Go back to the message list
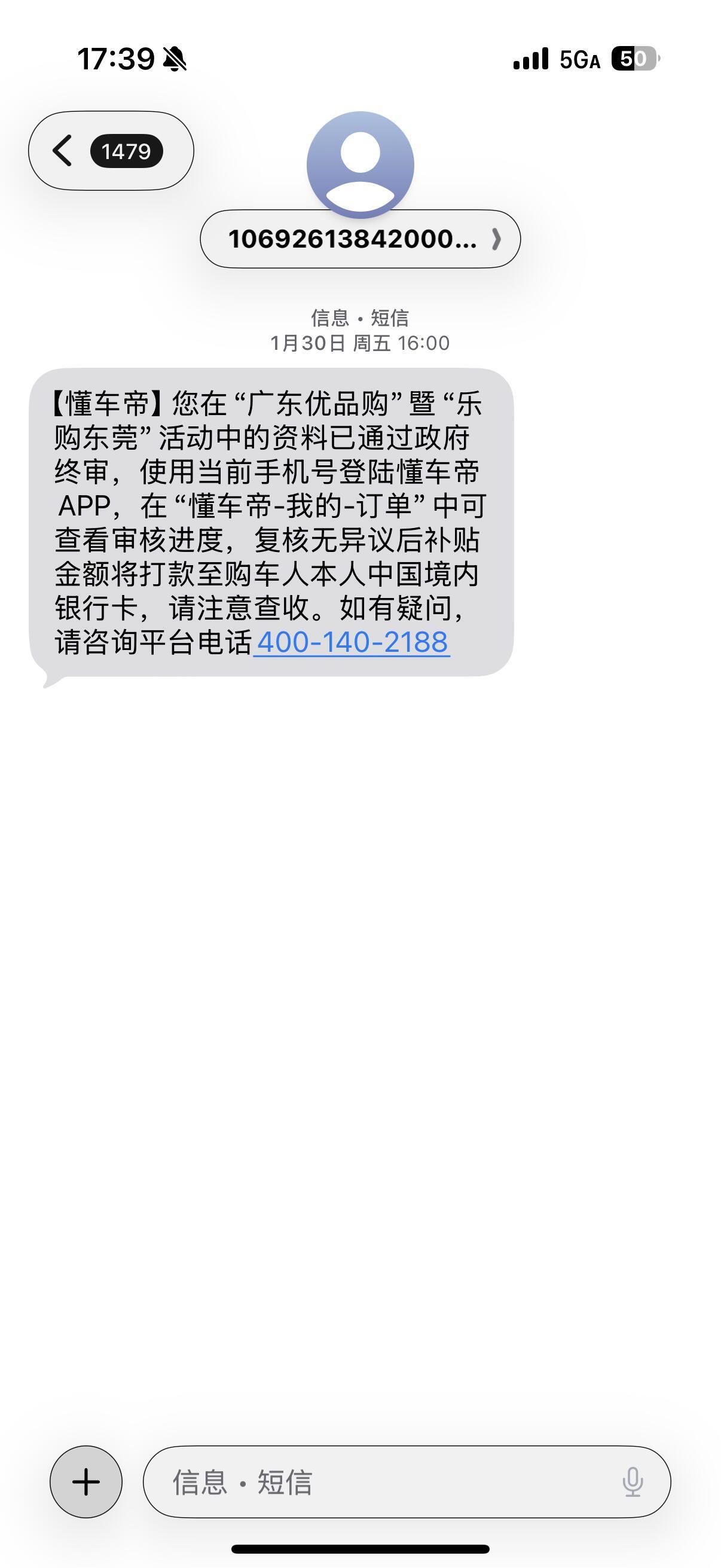Screen dimensions: 721x1568 (x=110, y=150)
